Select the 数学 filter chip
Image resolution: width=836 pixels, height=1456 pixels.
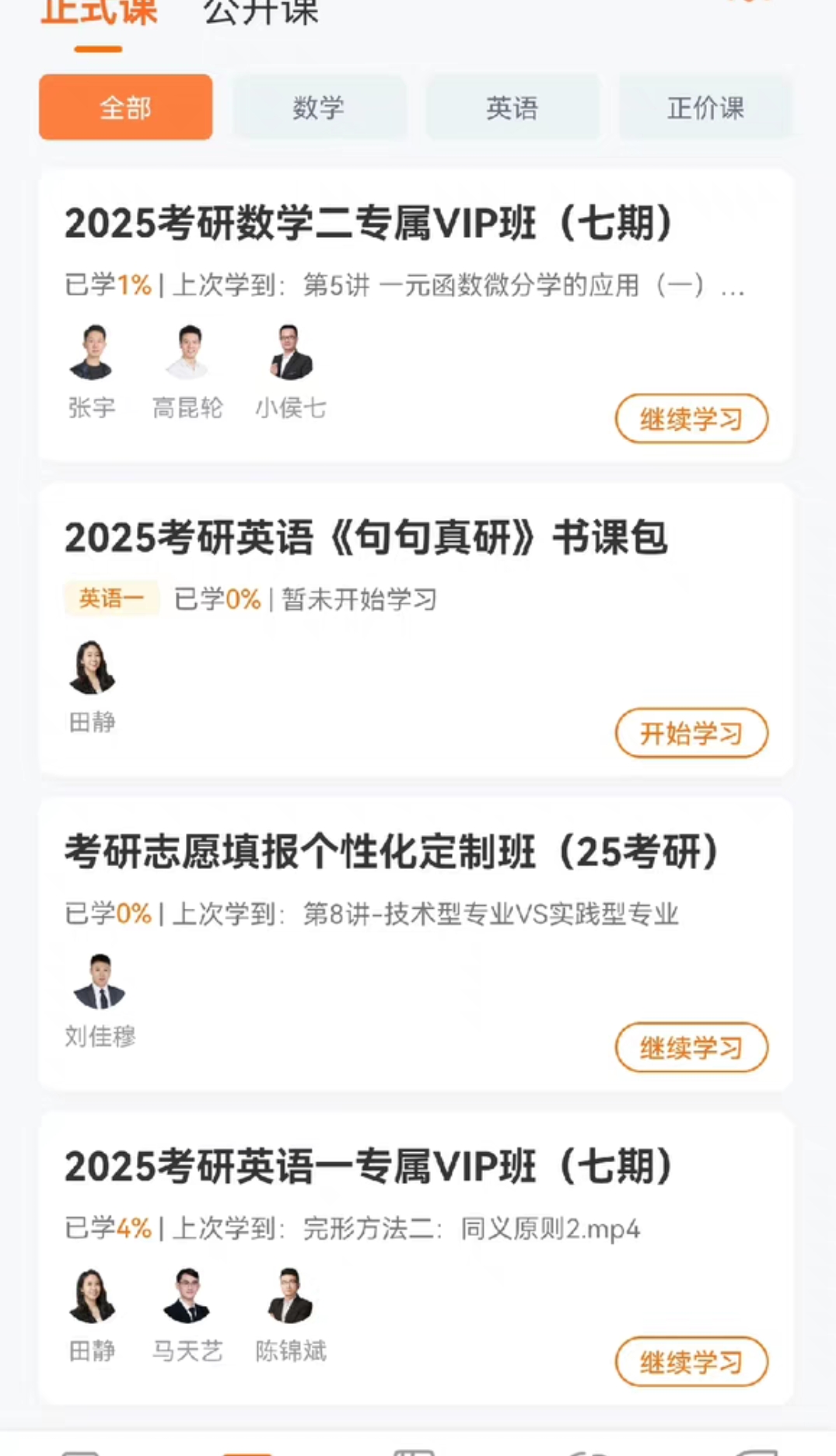pyautogui.click(x=320, y=107)
